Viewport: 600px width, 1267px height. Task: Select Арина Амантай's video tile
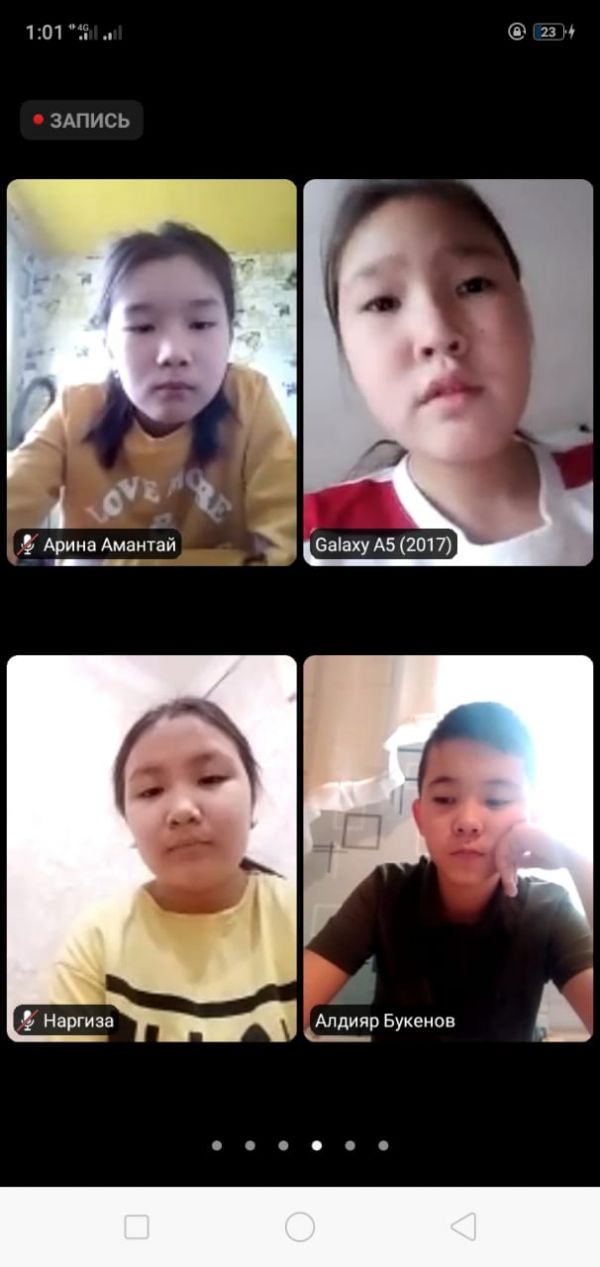152,372
